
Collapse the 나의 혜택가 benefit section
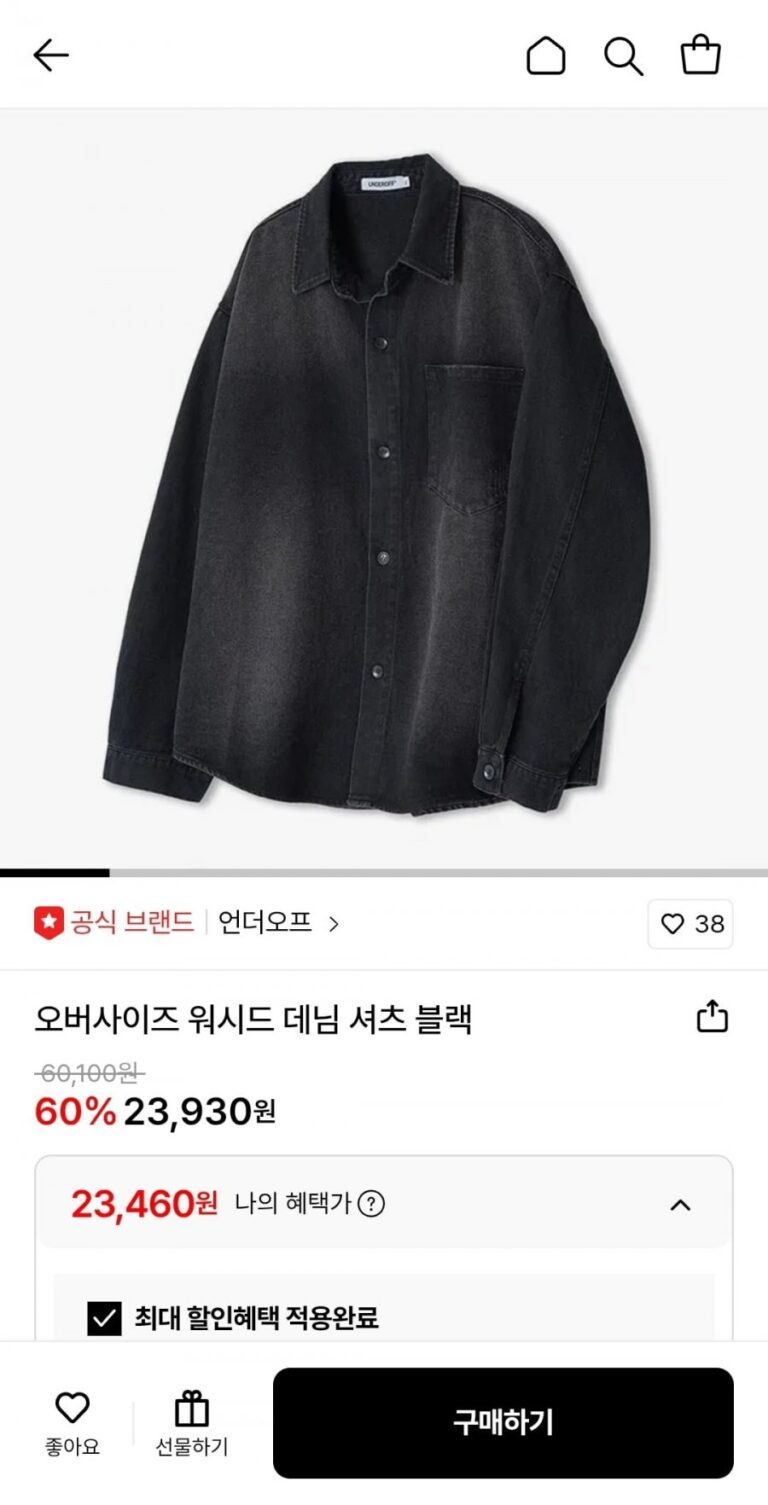tap(680, 1205)
